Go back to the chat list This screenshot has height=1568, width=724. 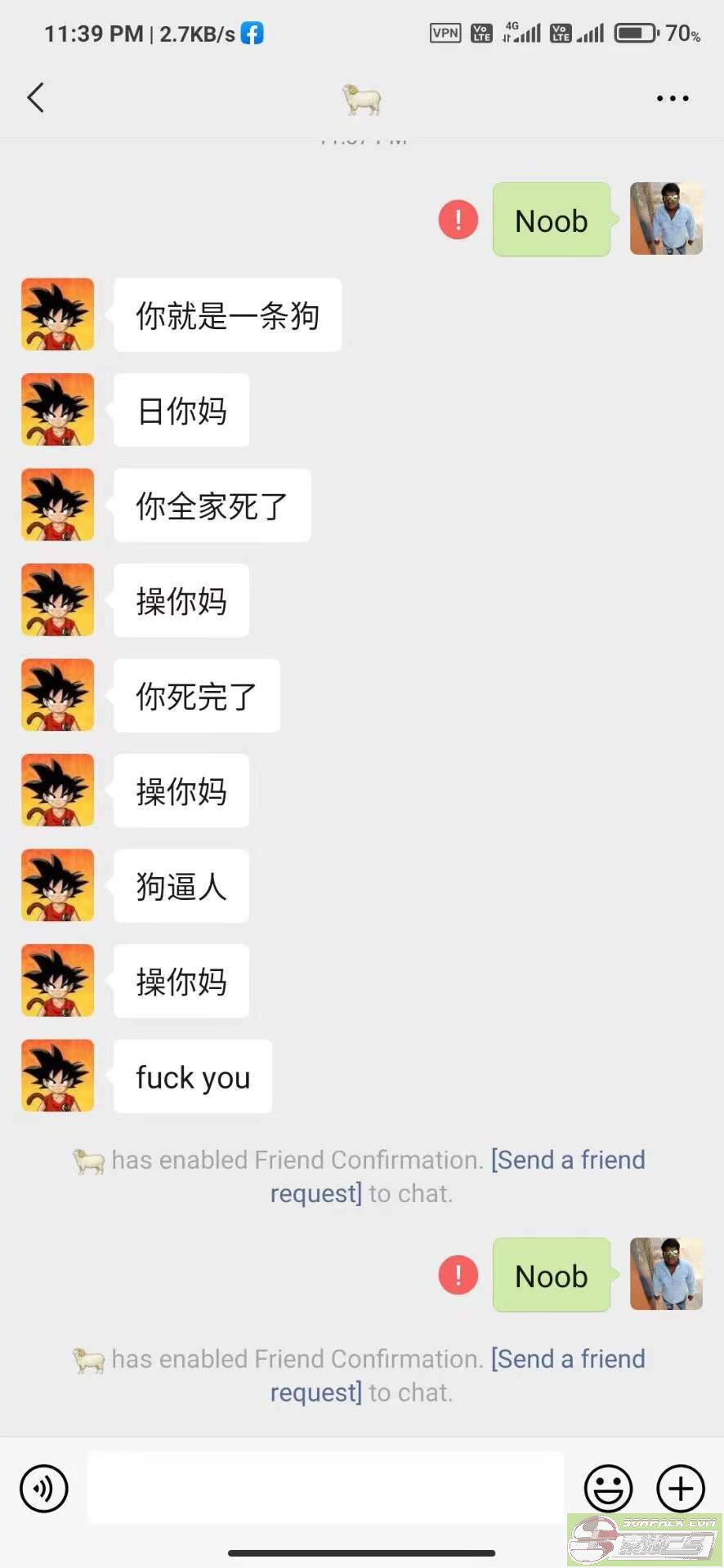[35, 98]
